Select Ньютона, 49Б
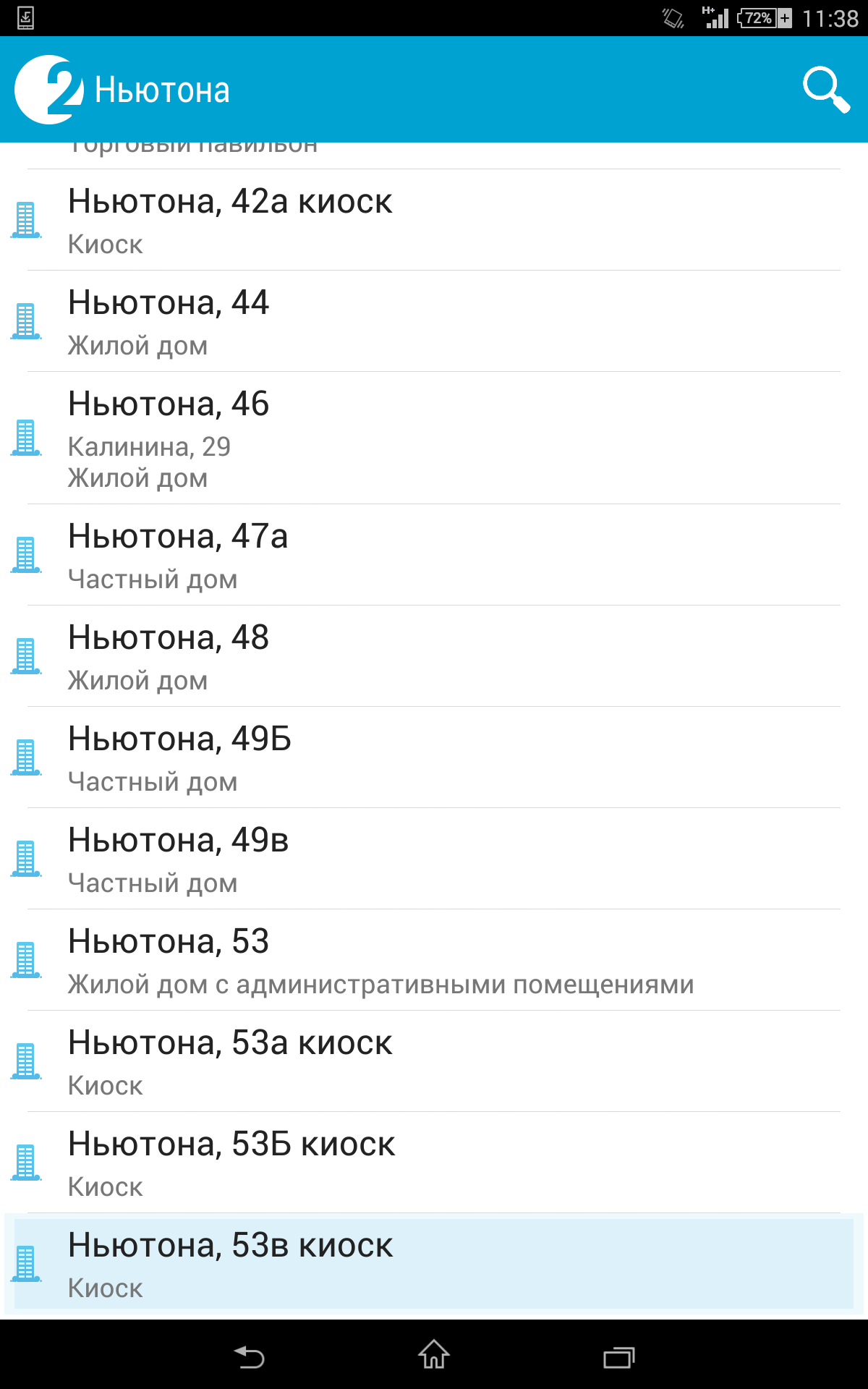Viewport: 868px width, 1389px height. pyautogui.click(x=434, y=757)
